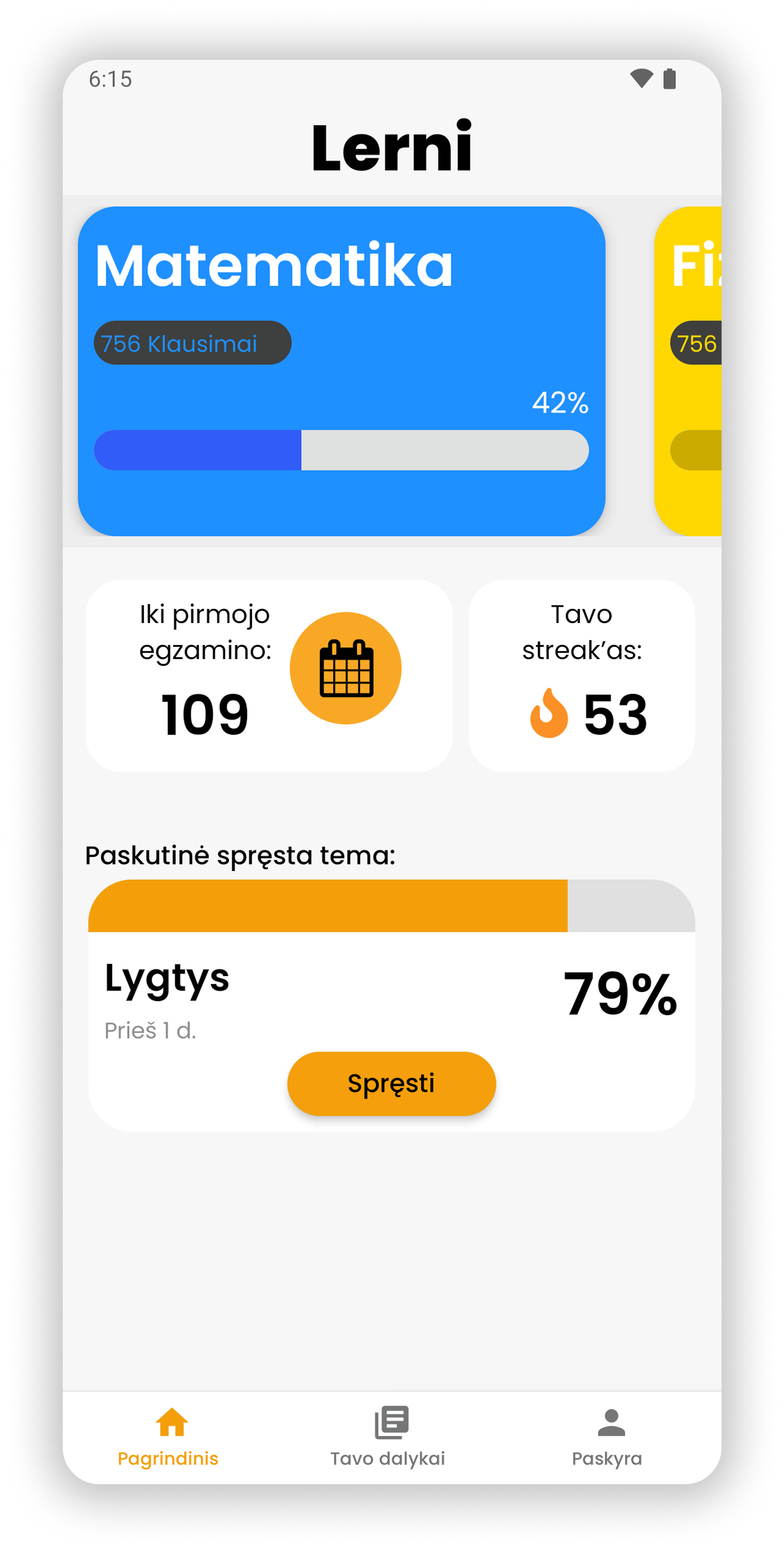Image resolution: width=784 pixels, height=1549 pixels.
Task: Open the Matematika subject card
Action: pyautogui.click(x=341, y=371)
